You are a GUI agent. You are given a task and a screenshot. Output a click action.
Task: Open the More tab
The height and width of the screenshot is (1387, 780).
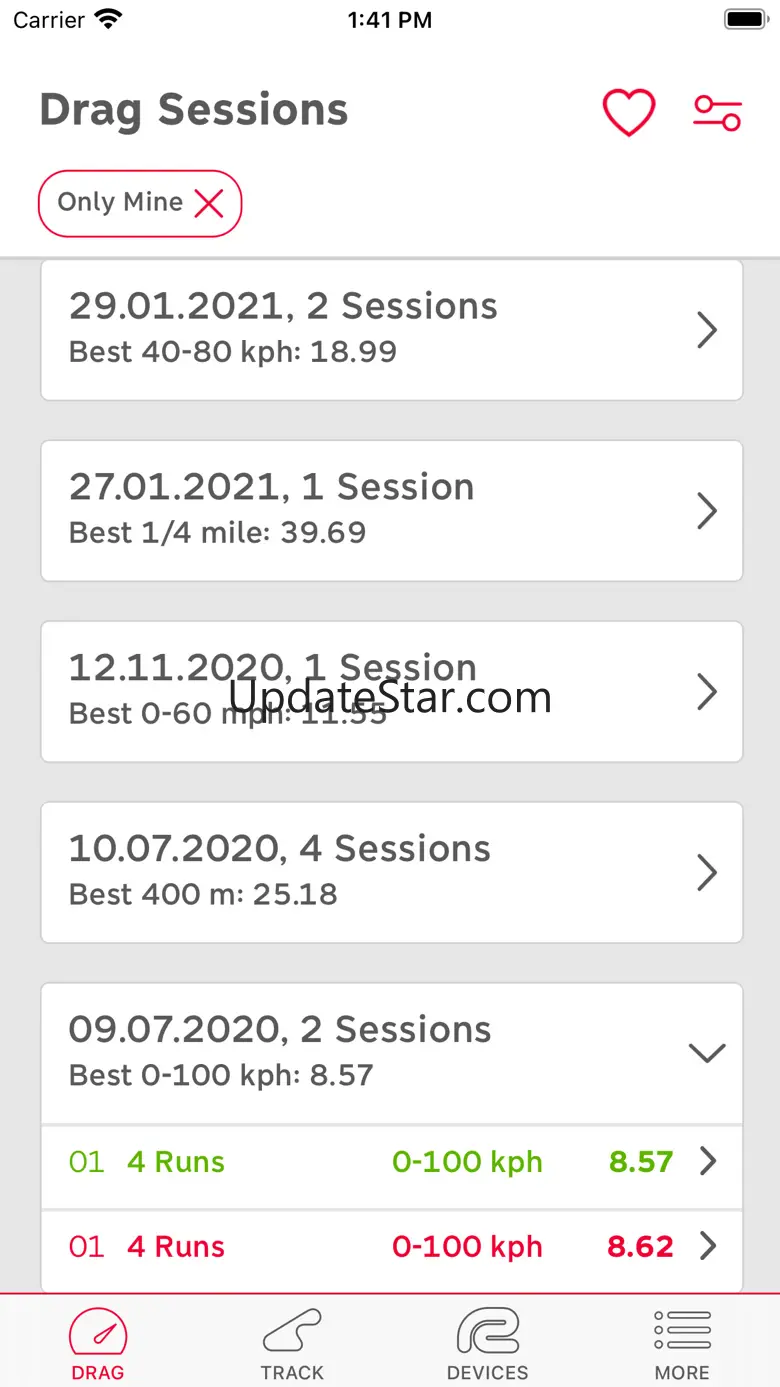tap(682, 1345)
